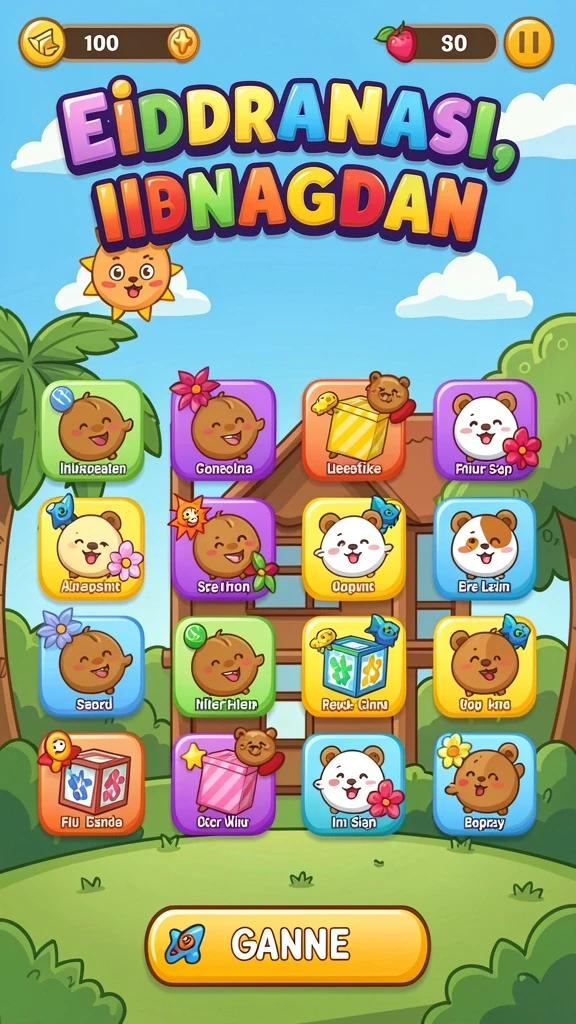Choose the Fniur Sap white bear tile
The image size is (576, 1024).
[x=485, y=430]
